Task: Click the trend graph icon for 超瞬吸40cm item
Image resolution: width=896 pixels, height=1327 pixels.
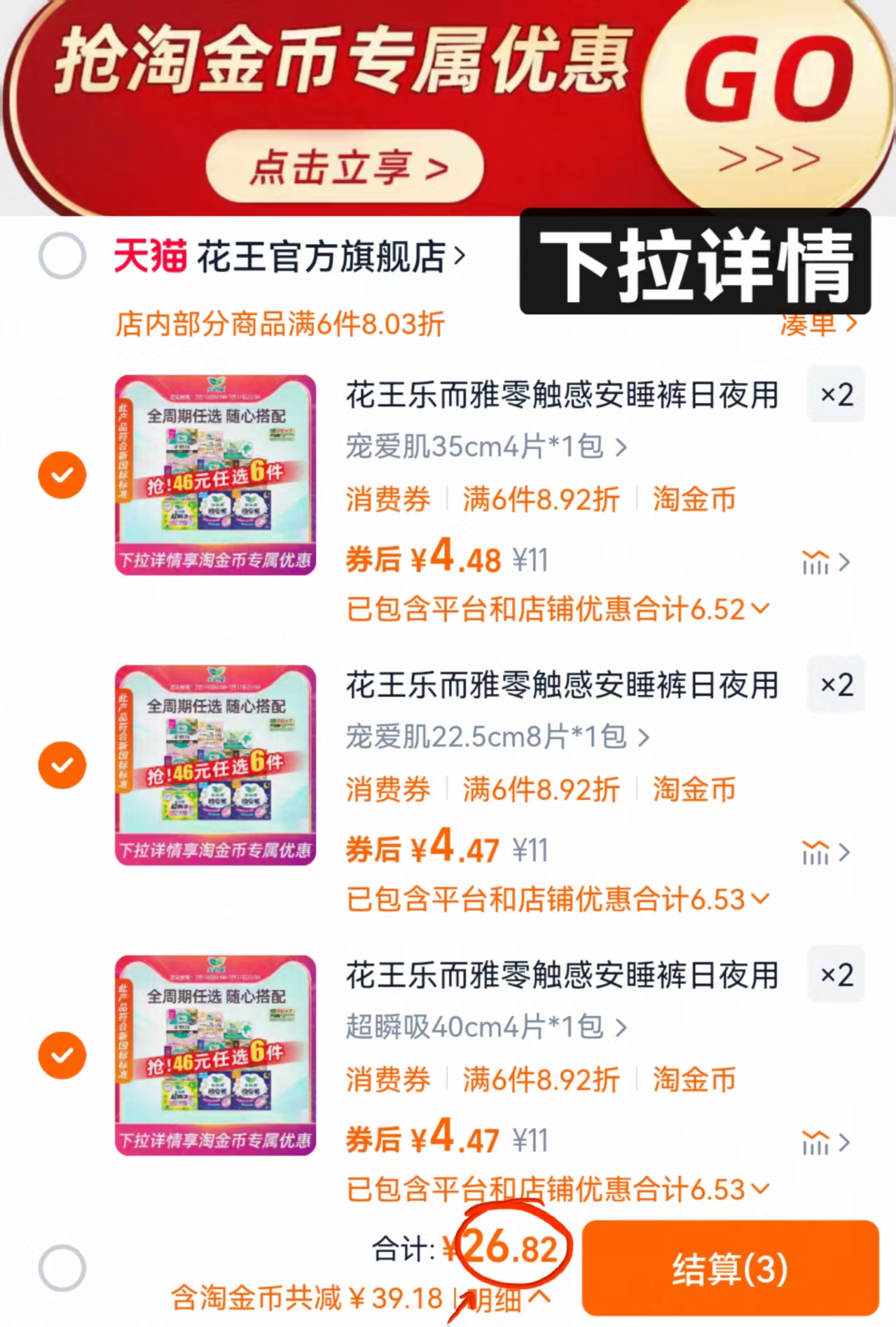Action: 817,1142
